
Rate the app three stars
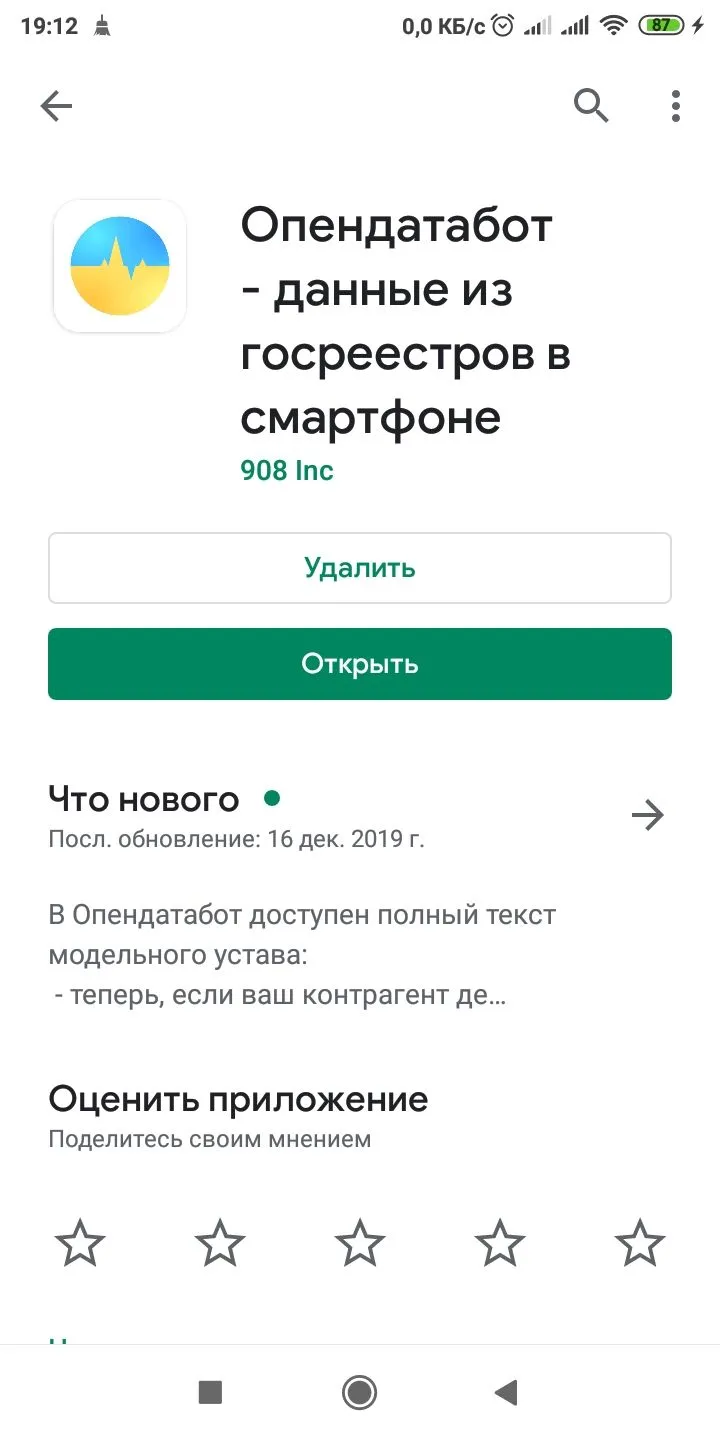(360, 1245)
